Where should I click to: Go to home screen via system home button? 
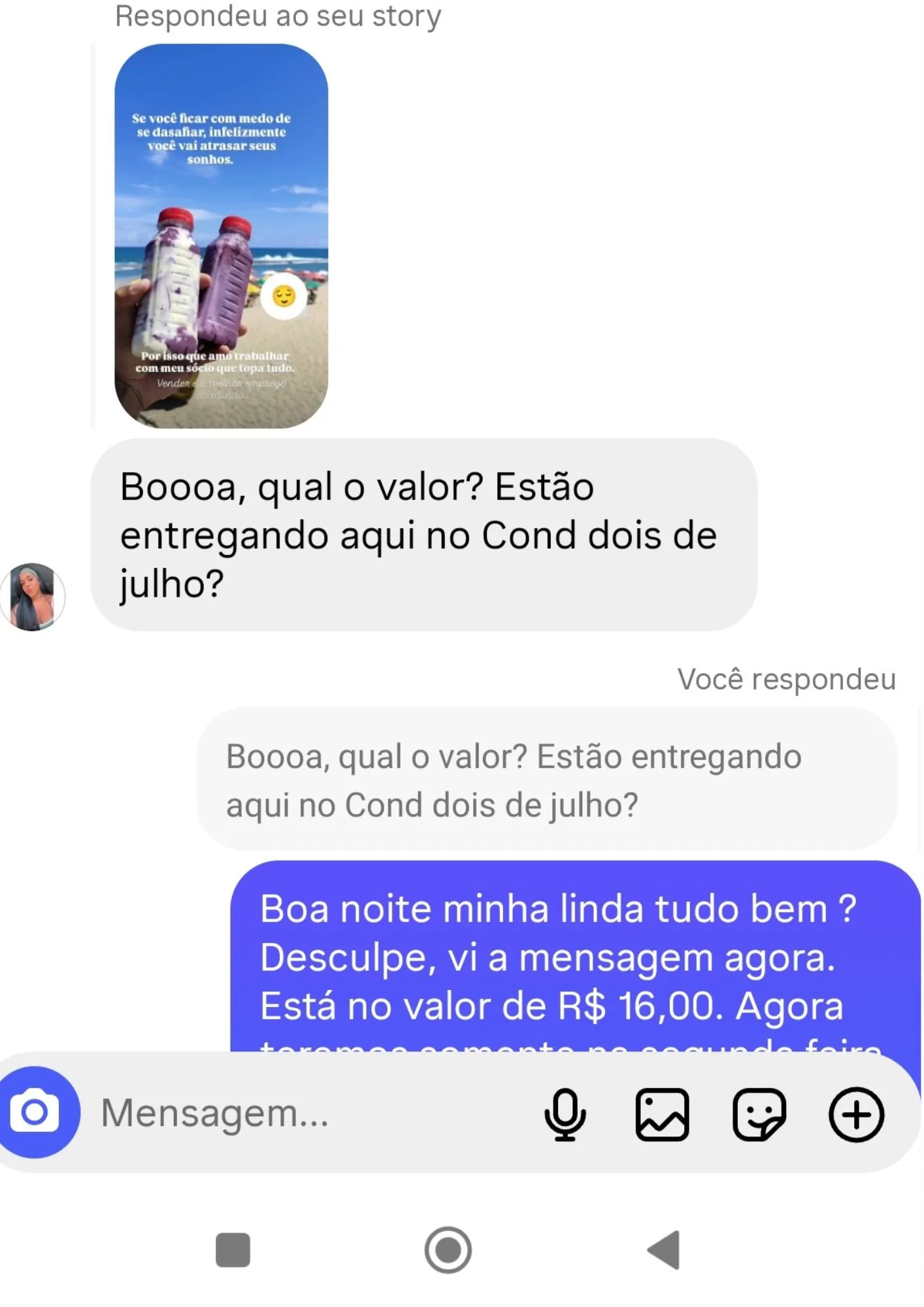[448, 1249]
